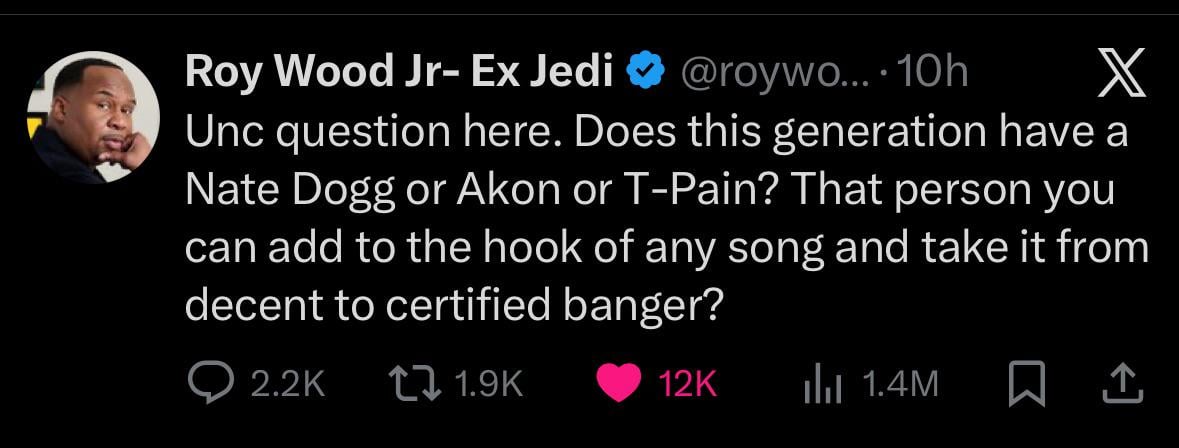
Task: Open Roy Wood Jr's profile picture
Action: pos(92,118)
